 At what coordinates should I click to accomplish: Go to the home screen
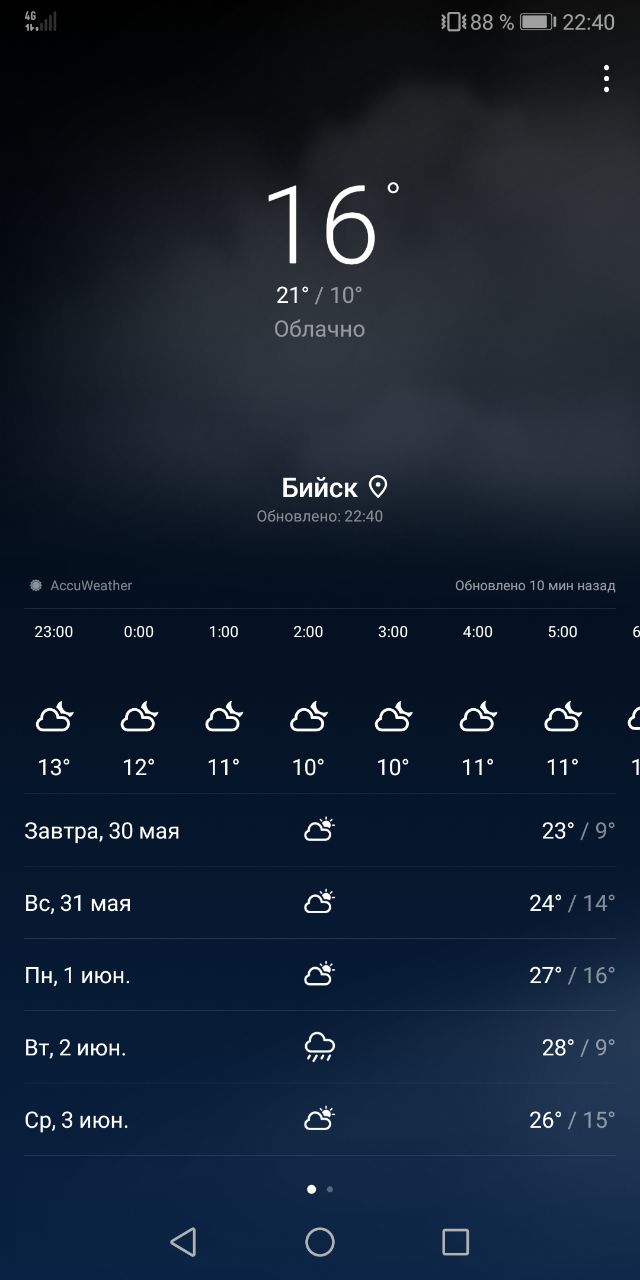click(x=320, y=1242)
